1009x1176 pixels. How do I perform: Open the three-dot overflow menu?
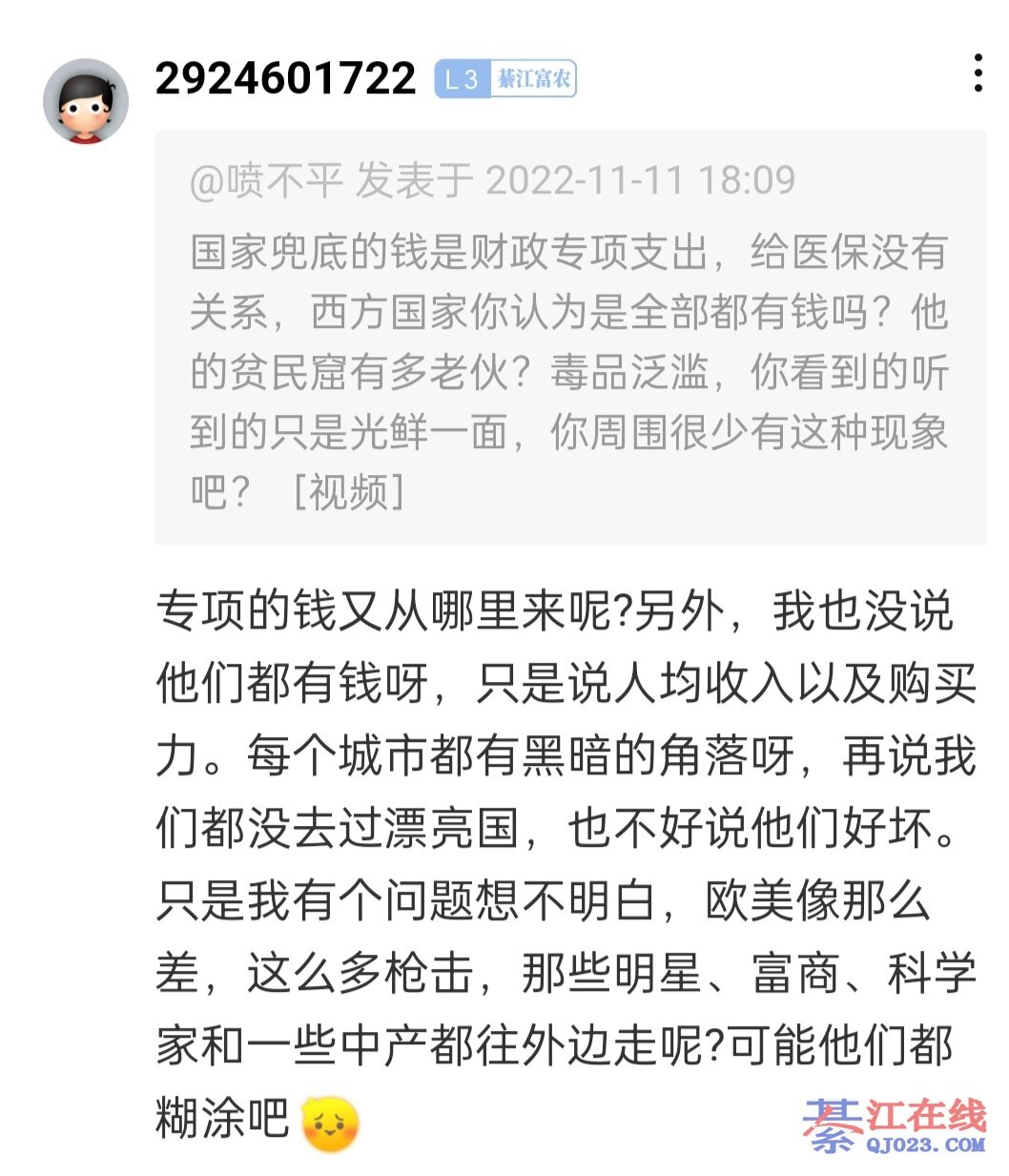[x=978, y=73]
